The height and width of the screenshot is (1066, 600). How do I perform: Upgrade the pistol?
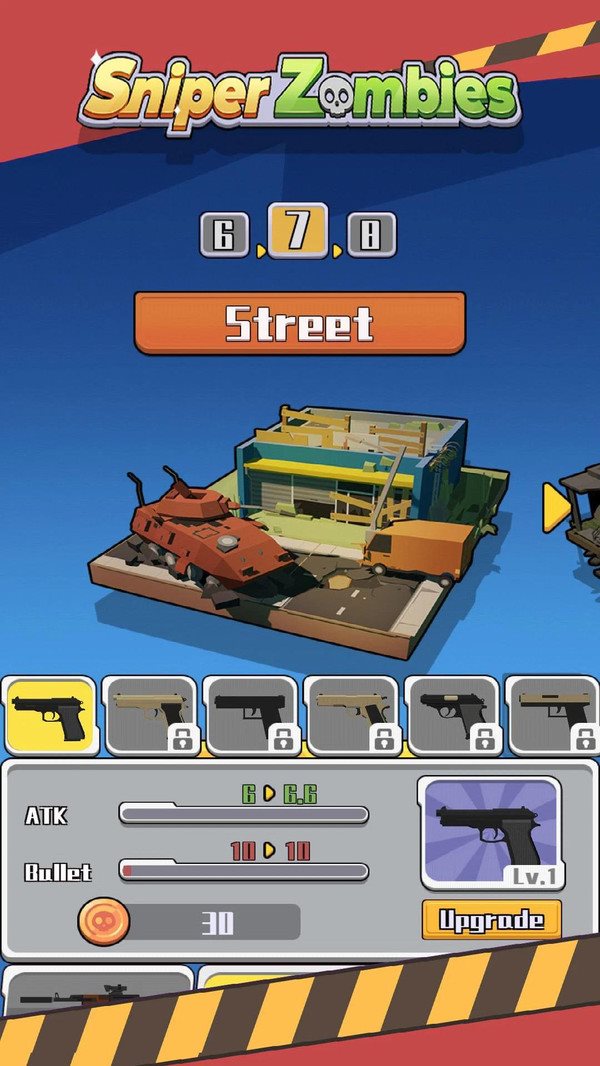(x=491, y=919)
